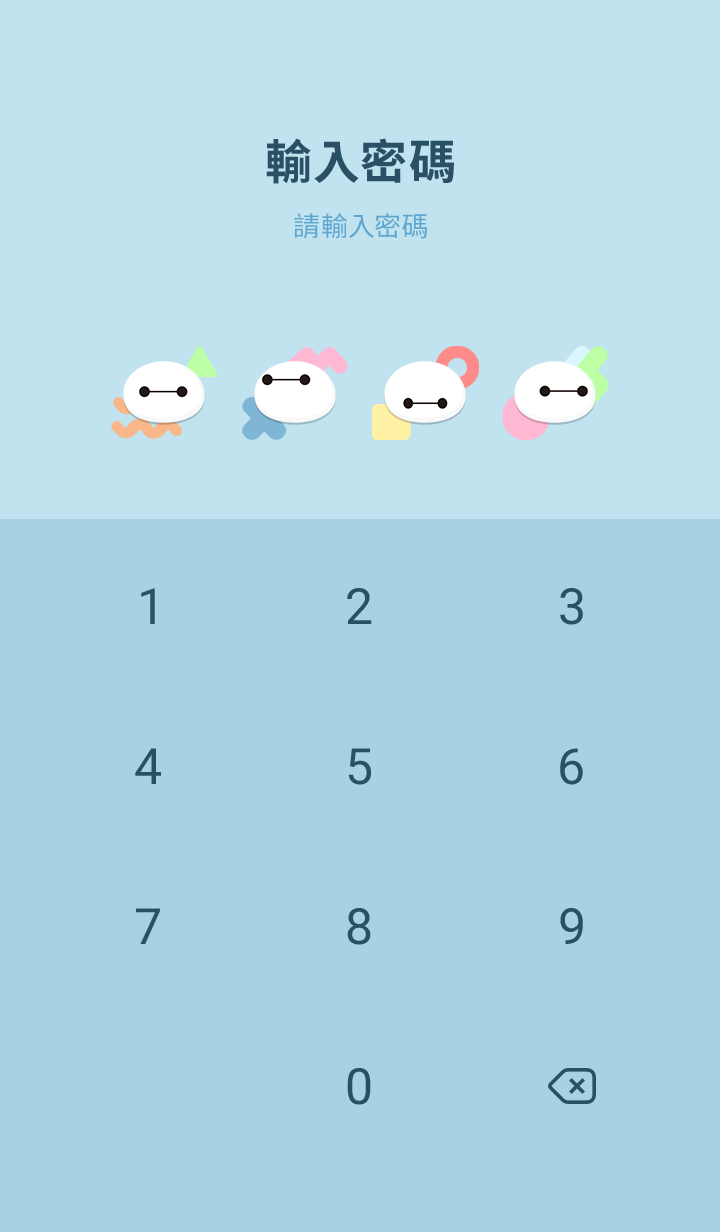Tap the number 6 key
Image resolution: width=720 pixels, height=1232 pixels.
click(x=571, y=767)
